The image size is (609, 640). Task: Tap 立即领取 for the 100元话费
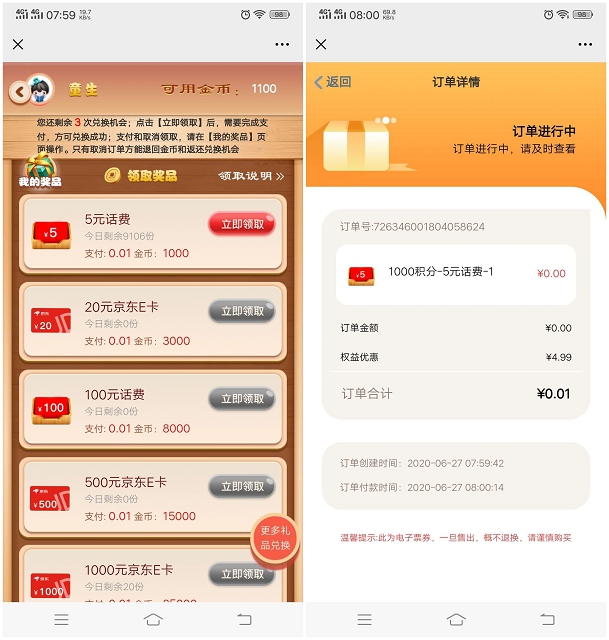click(241, 398)
